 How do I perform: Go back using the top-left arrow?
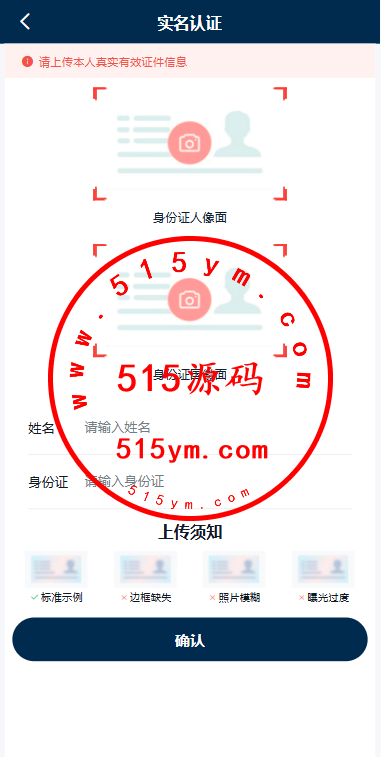click(25, 22)
